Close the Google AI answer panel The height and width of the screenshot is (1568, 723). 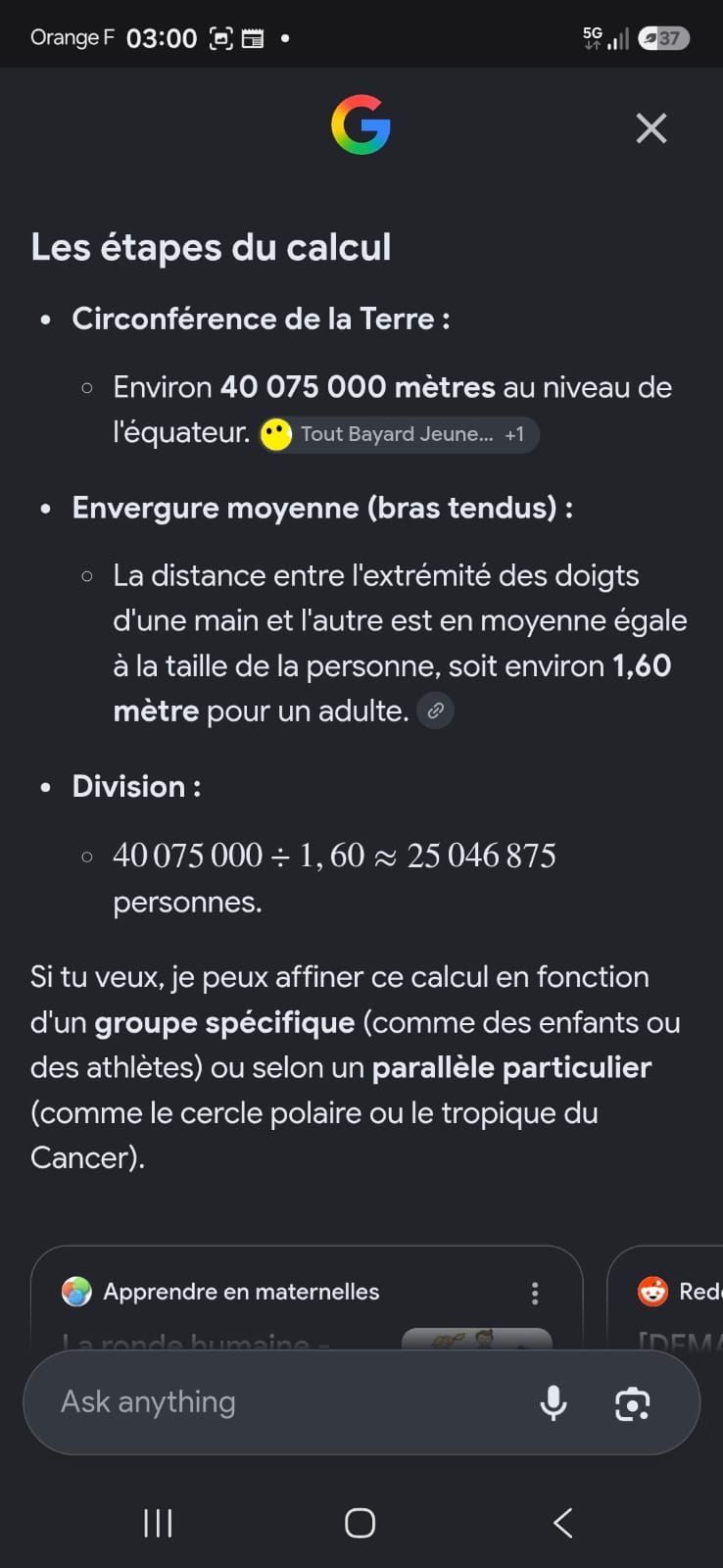point(651,128)
